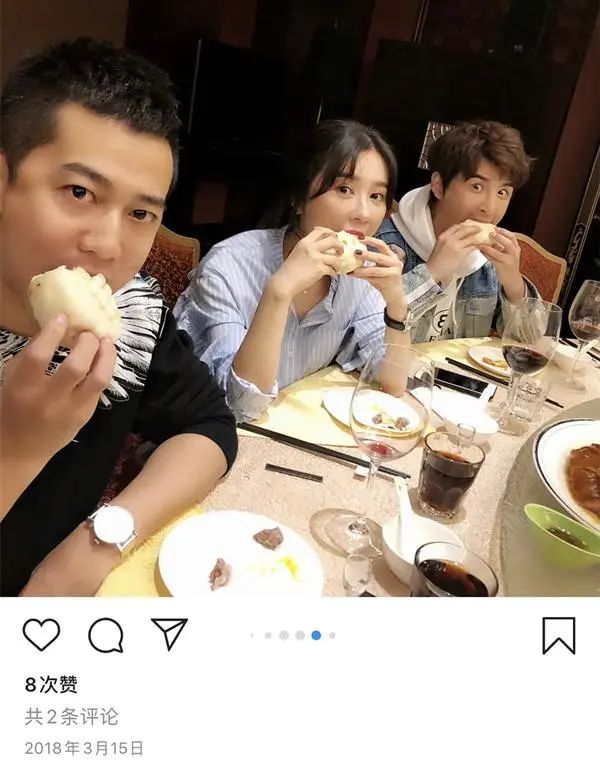Like this post with the heart icon
Viewport: 600px width, 771px height.
[x=41, y=635]
